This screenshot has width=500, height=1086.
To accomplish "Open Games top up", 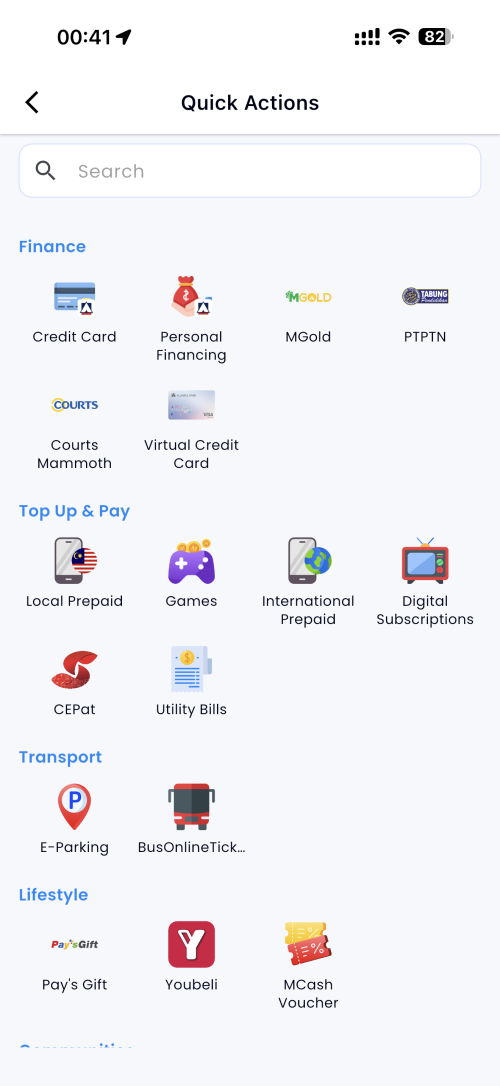I will tap(191, 573).
